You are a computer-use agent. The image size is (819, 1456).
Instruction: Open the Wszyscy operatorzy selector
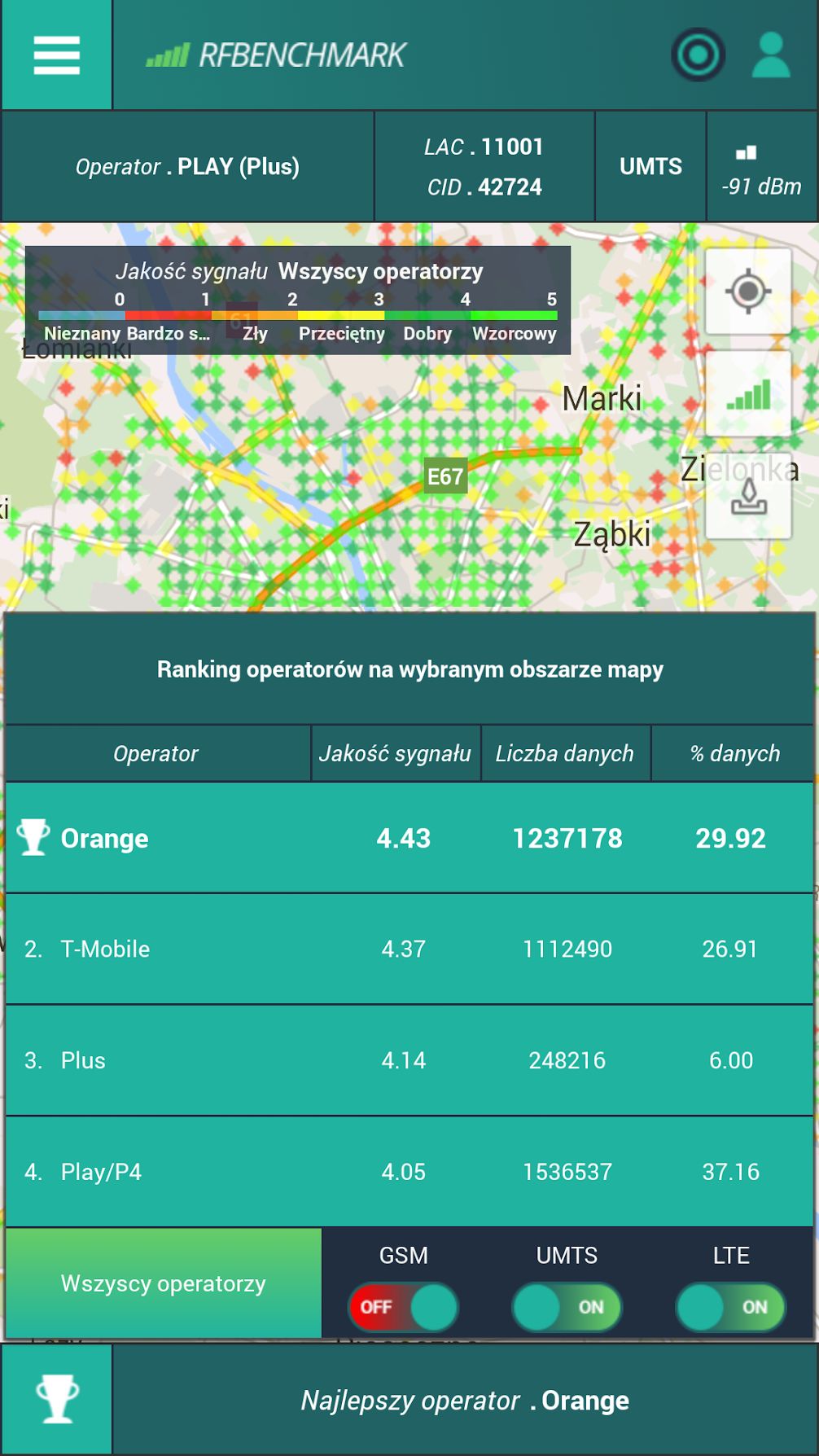(164, 1283)
